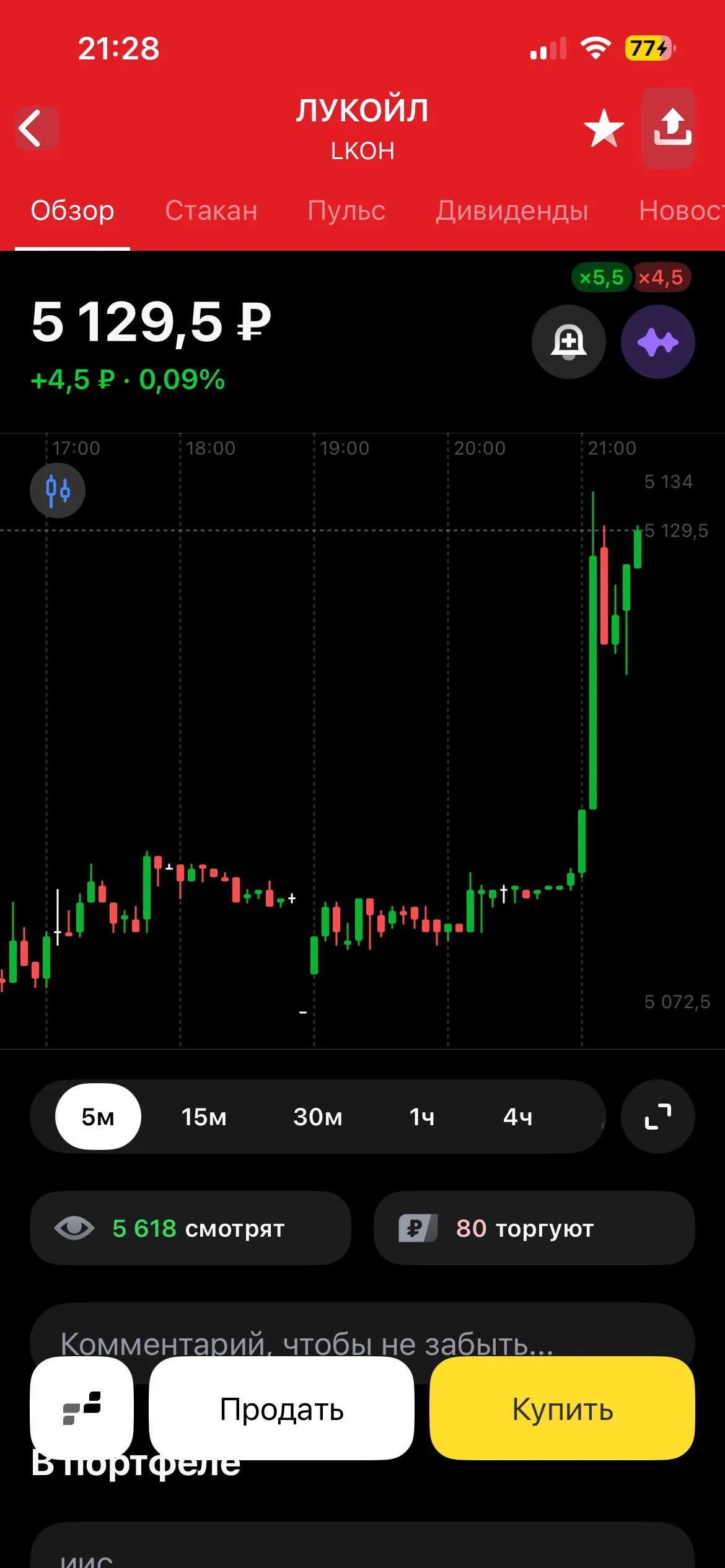This screenshot has width=725, height=1568.
Task: Switch to the Стакан tab
Action: click(x=211, y=211)
